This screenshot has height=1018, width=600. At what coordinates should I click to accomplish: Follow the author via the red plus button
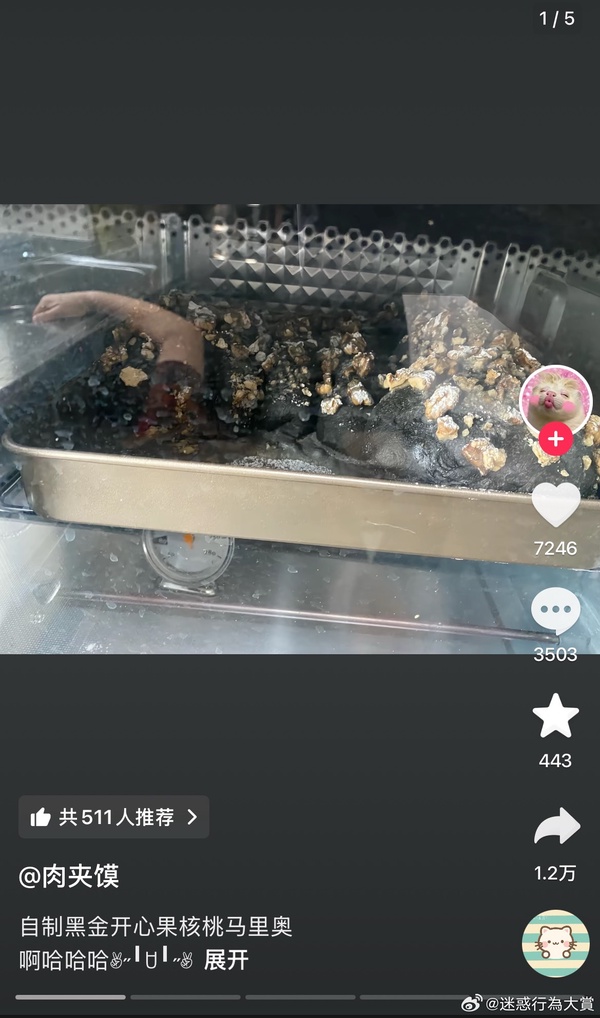tap(556, 438)
